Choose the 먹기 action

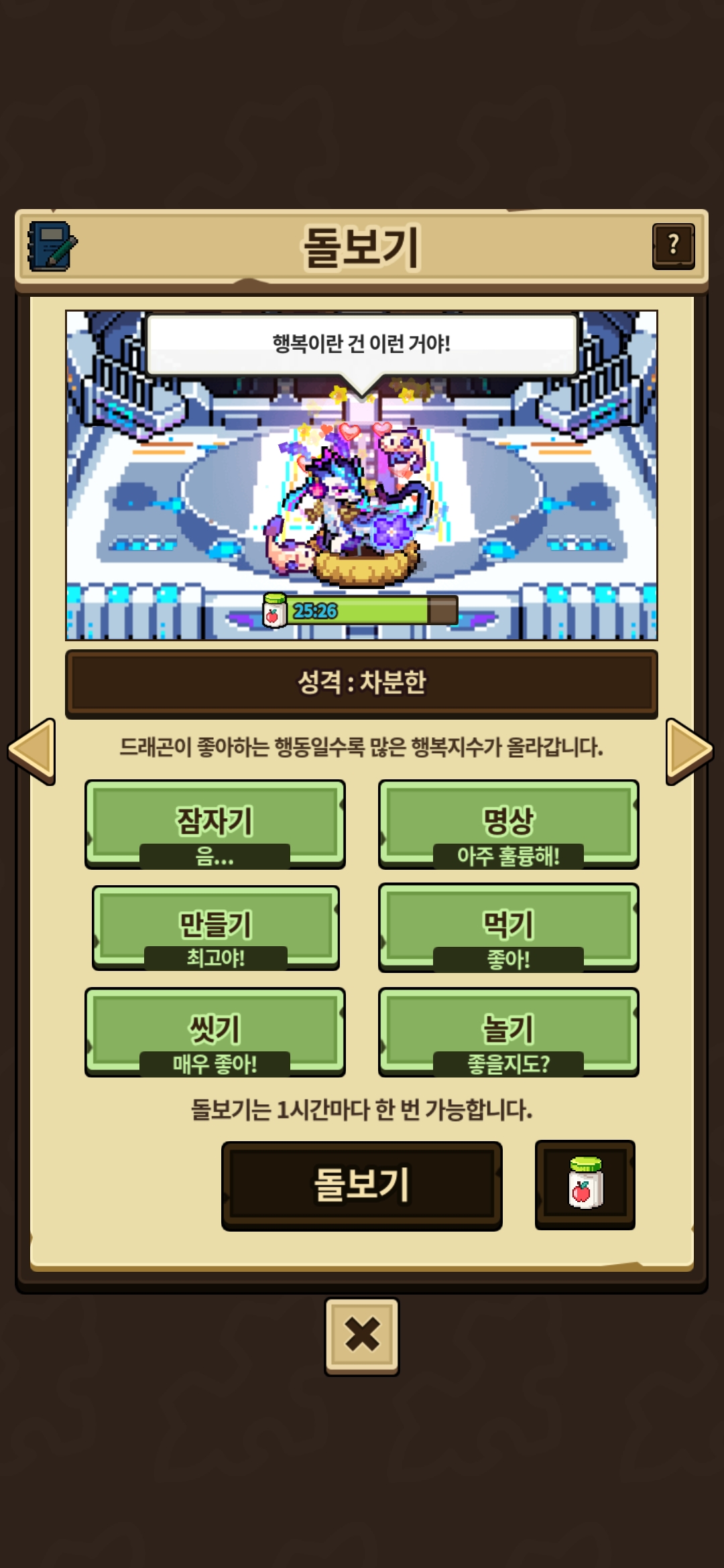click(508, 928)
